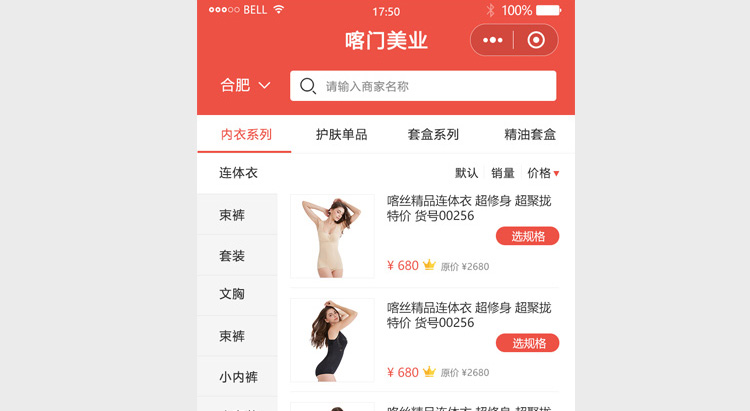Sort products by 默认
750x411 pixels.
(466, 173)
